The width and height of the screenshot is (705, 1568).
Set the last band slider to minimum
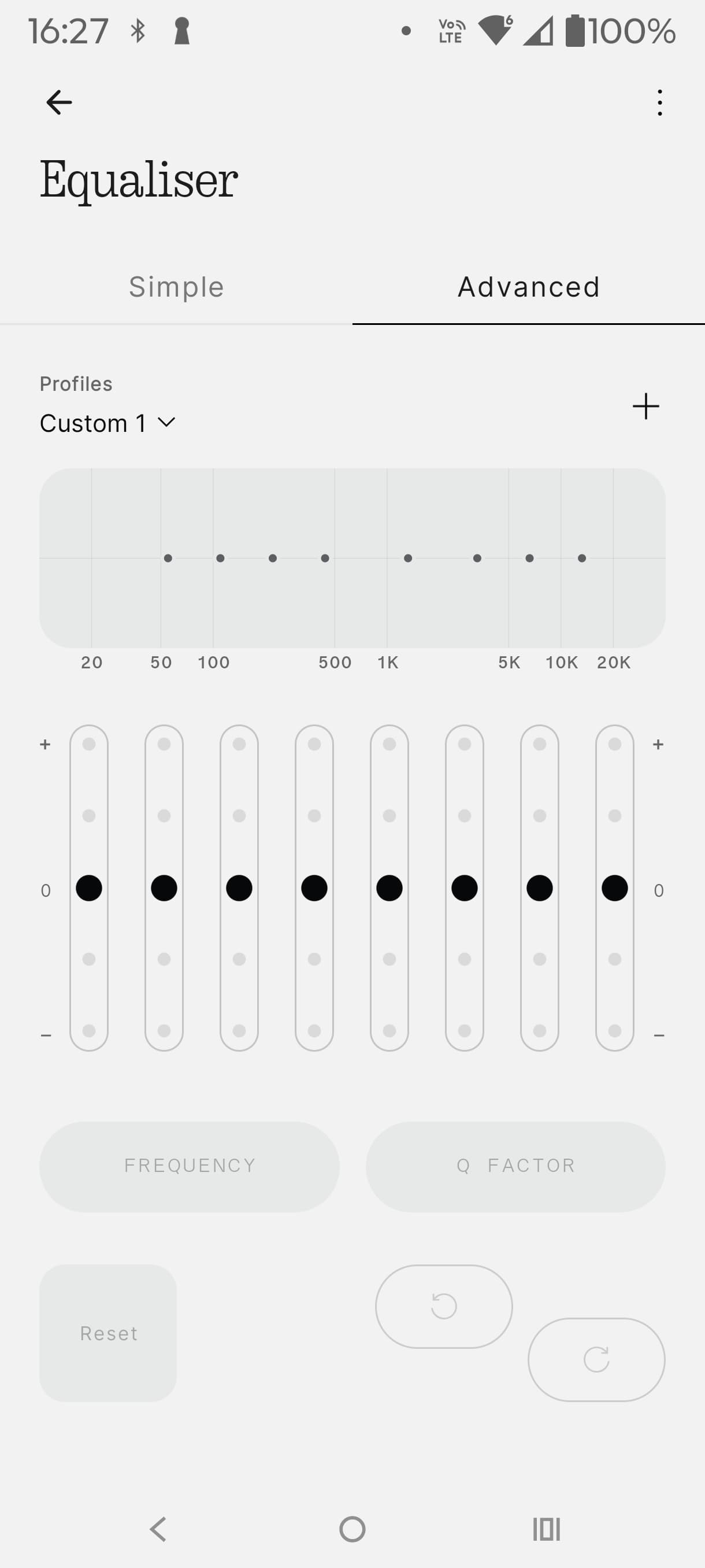click(614, 1030)
